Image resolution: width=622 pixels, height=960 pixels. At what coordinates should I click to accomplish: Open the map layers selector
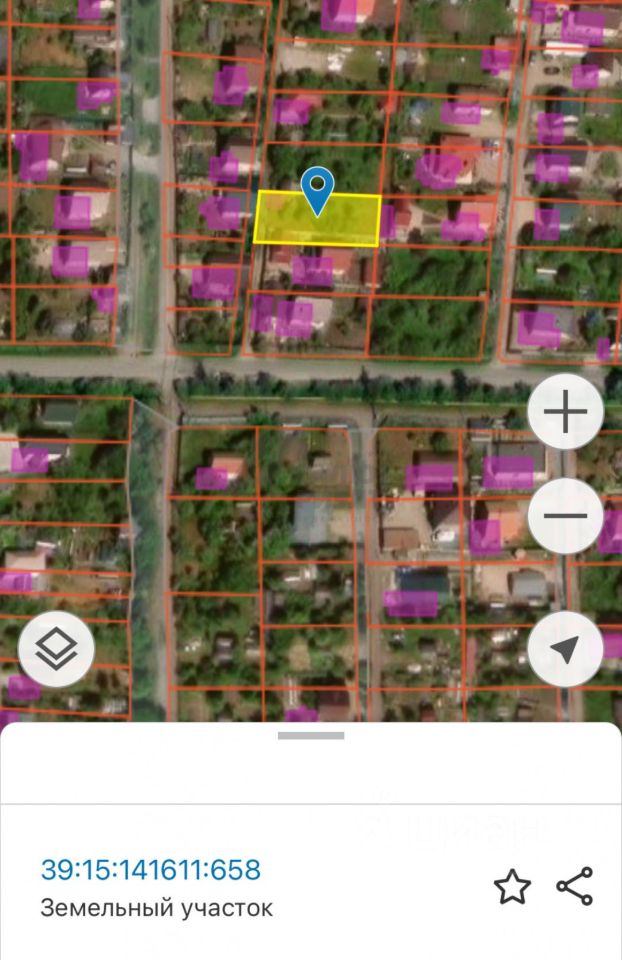[56, 649]
